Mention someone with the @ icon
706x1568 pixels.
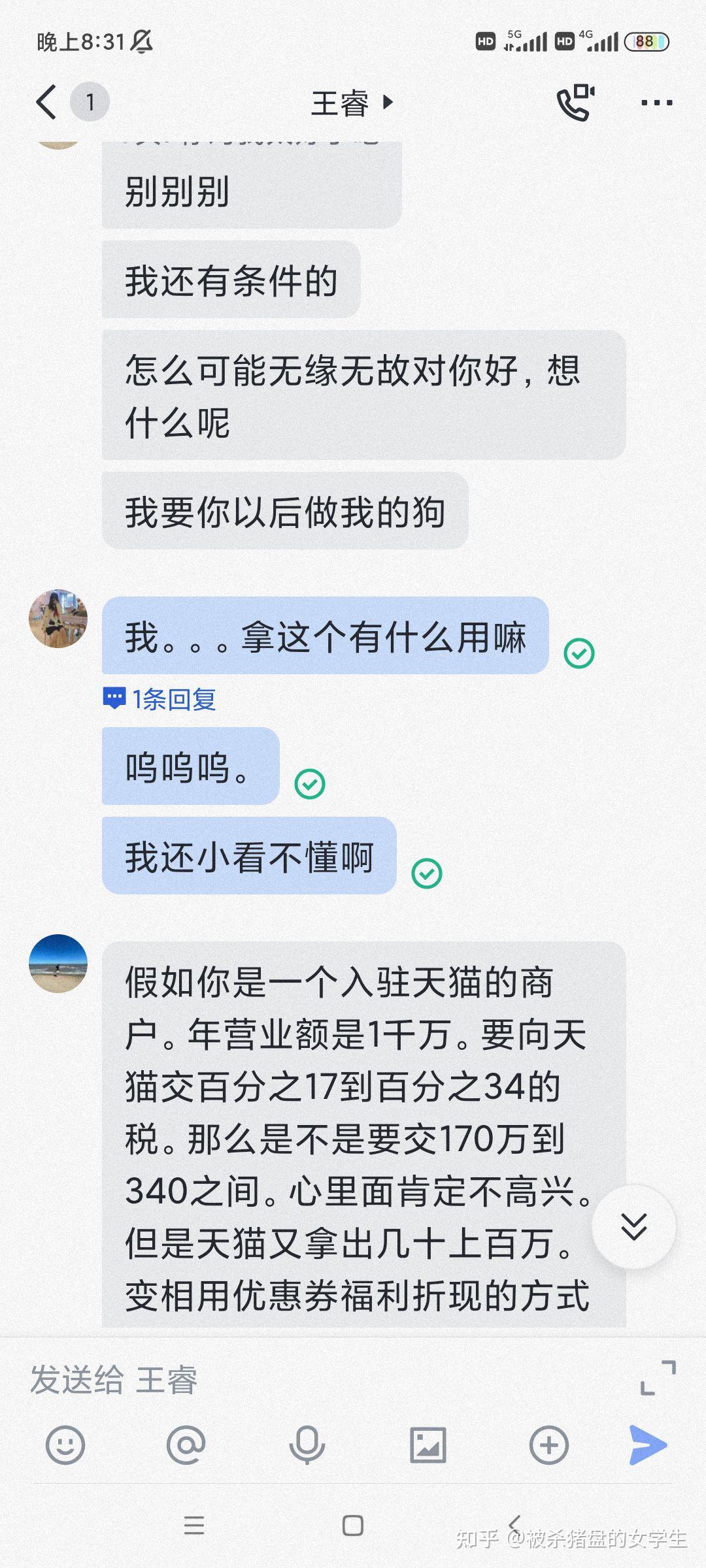tap(186, 1445)
